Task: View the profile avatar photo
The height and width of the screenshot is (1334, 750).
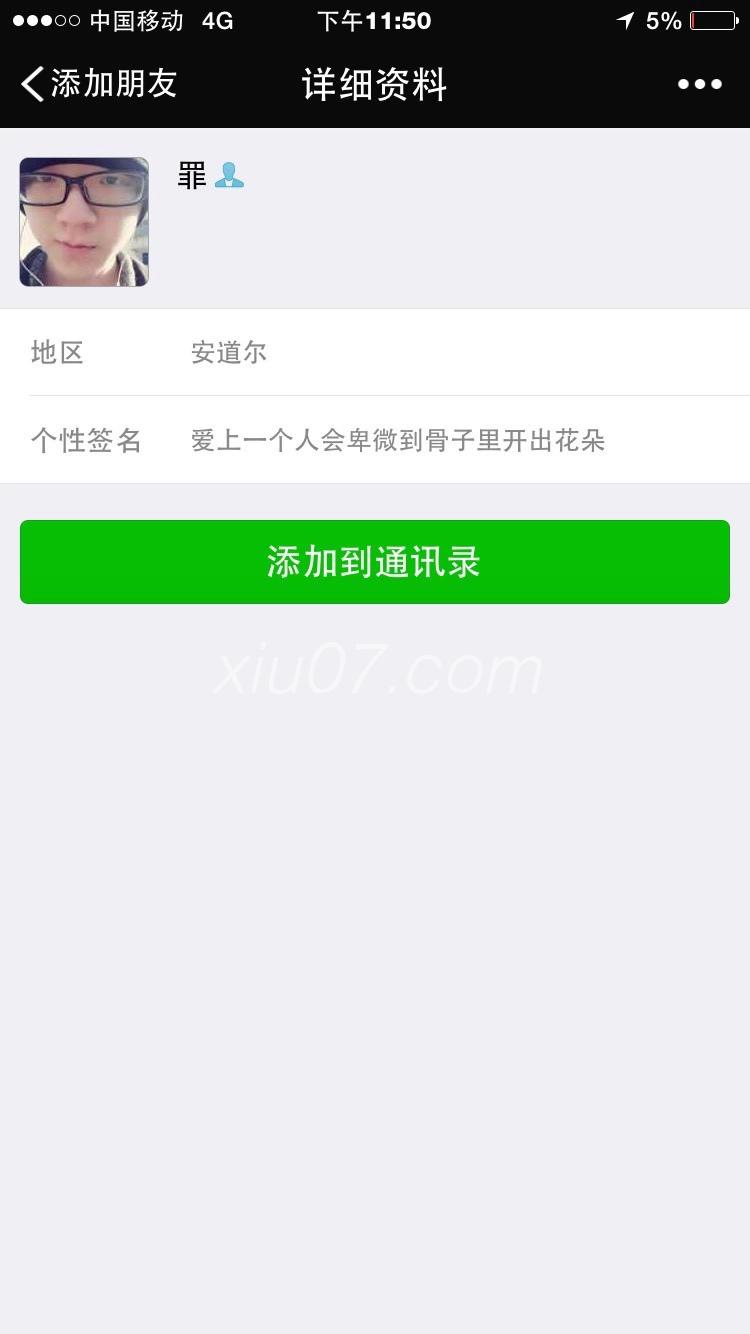Action: coord(84,222)
